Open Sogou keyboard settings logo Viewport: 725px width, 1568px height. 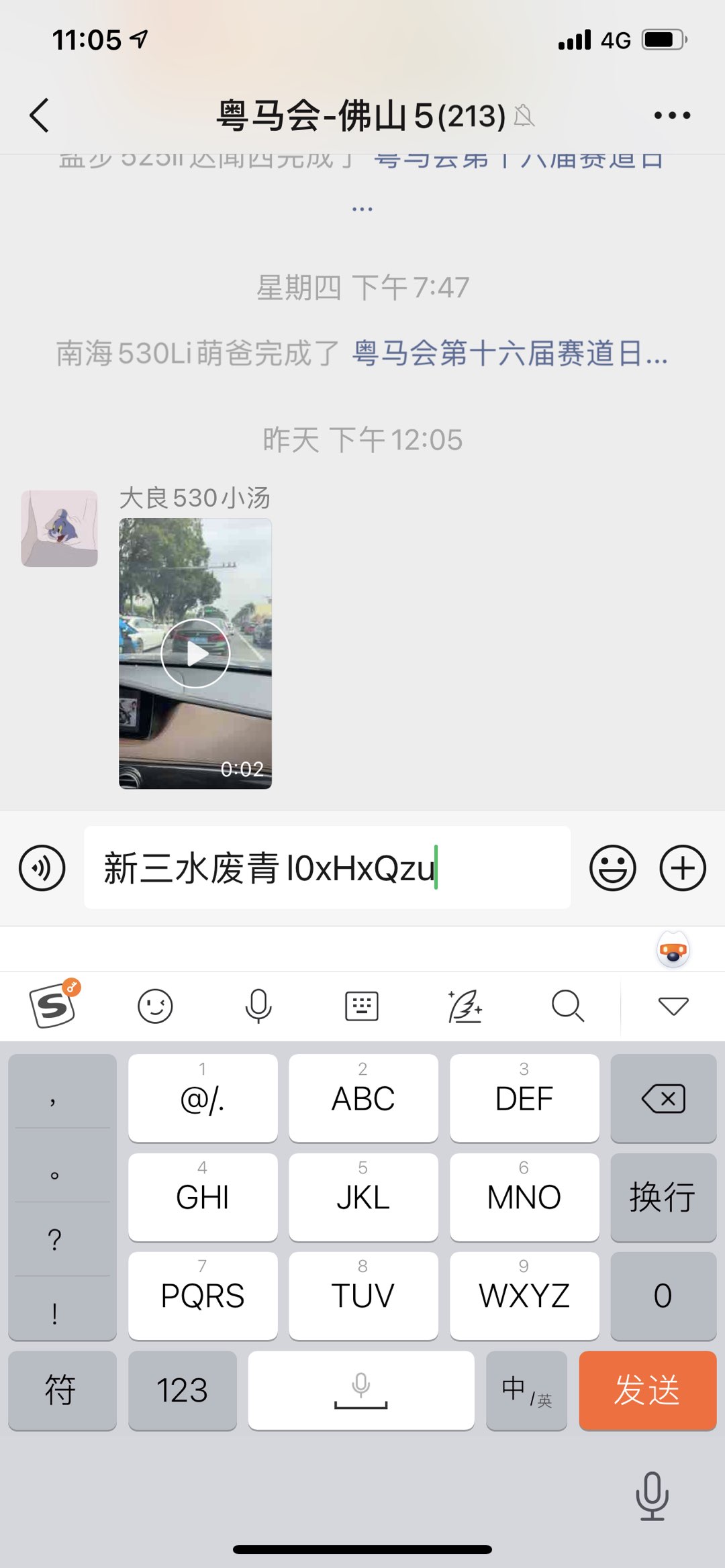click(x=52, y=1005)
